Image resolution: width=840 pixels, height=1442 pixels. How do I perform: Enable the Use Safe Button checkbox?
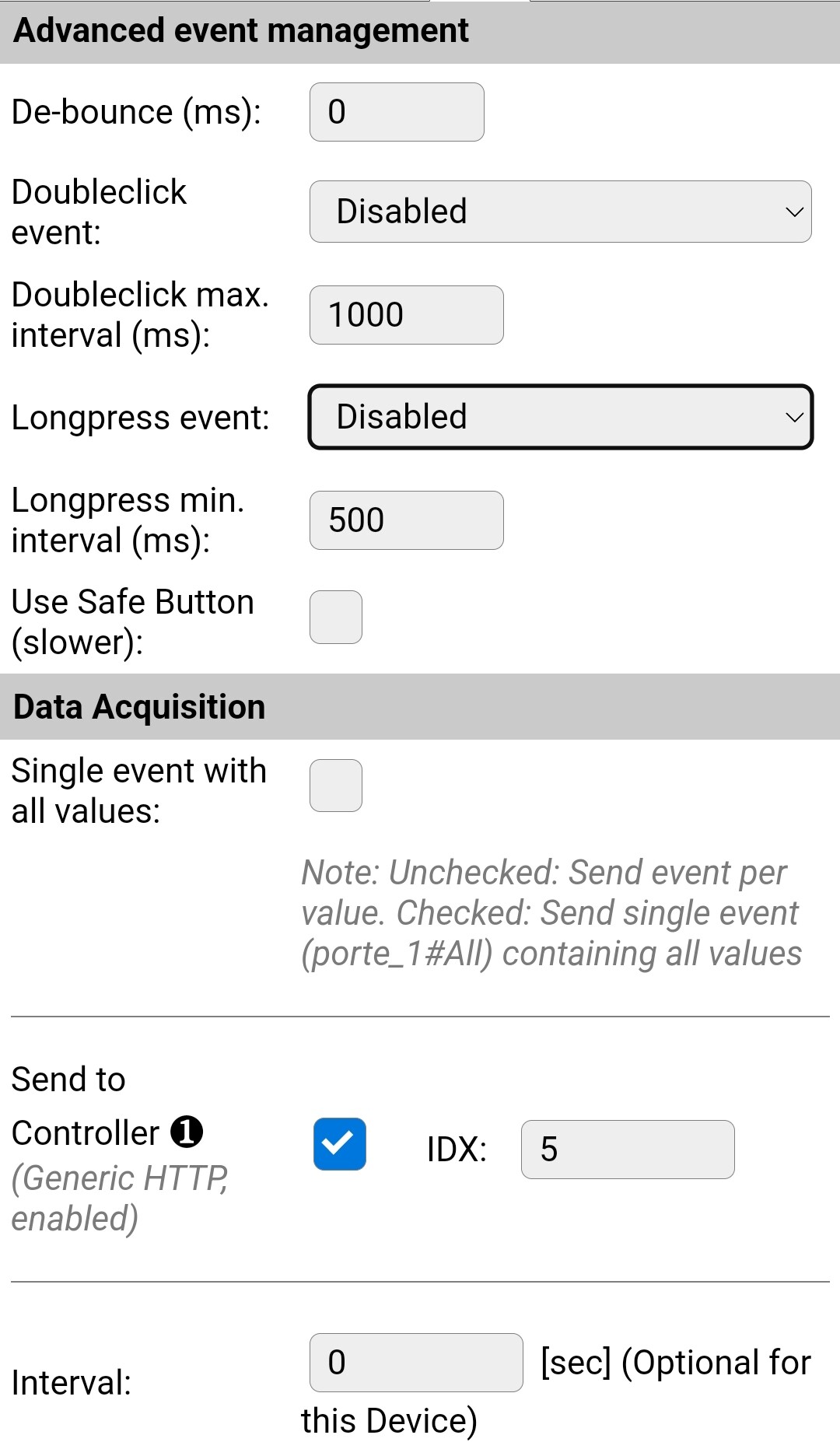click(336, 618)
